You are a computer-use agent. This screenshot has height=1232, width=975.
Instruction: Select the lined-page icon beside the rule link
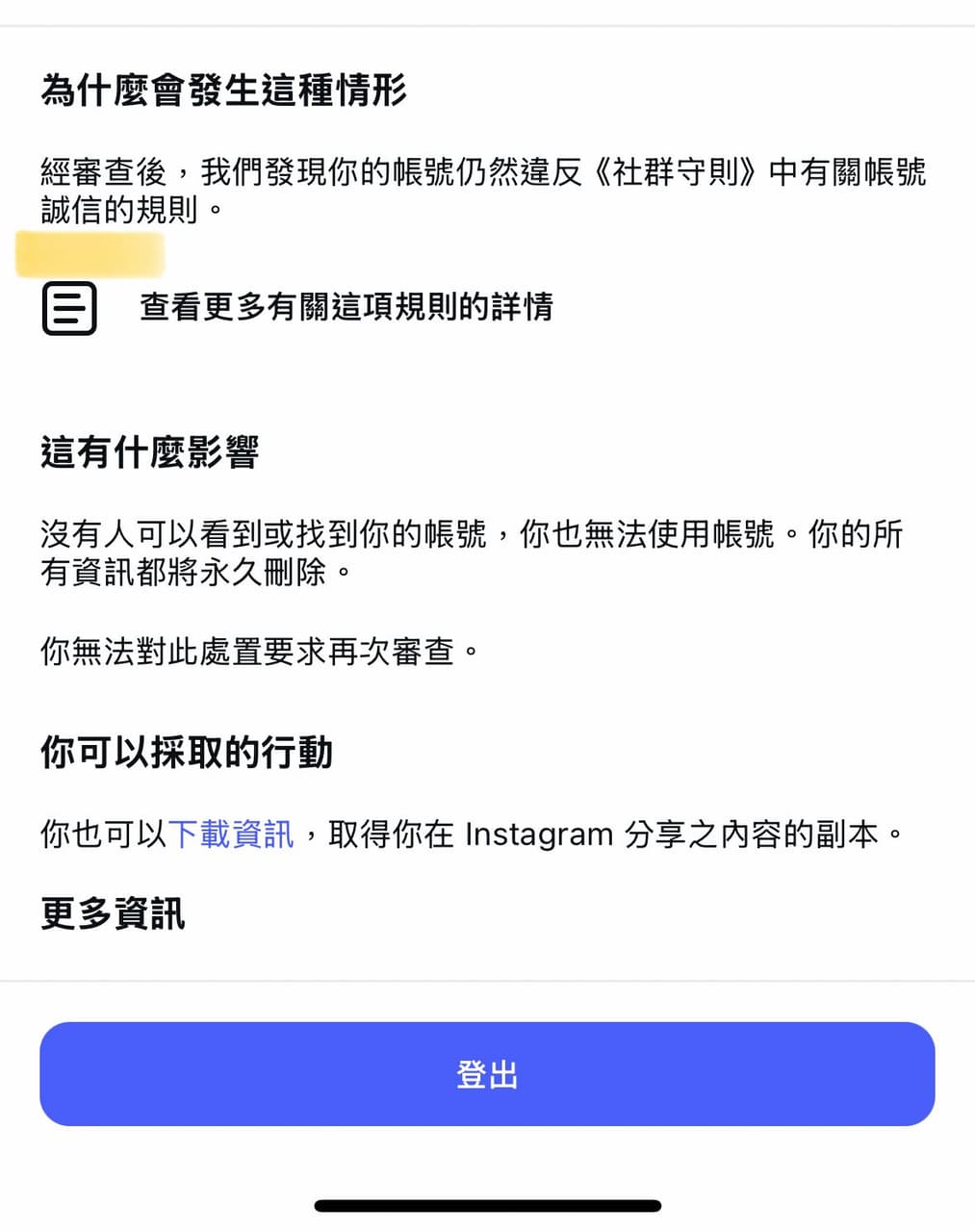click(67, 309)
